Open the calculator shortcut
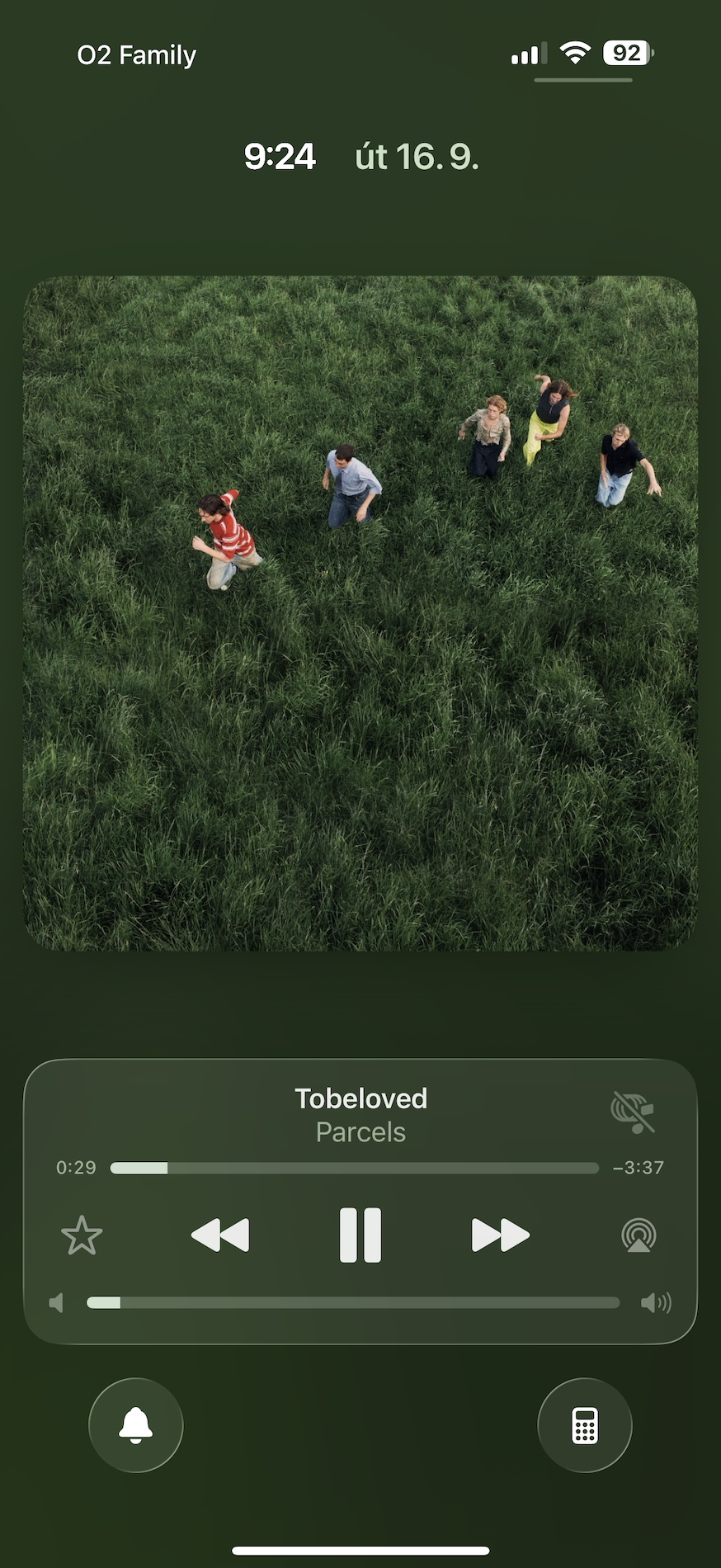 coord(585,1425)
